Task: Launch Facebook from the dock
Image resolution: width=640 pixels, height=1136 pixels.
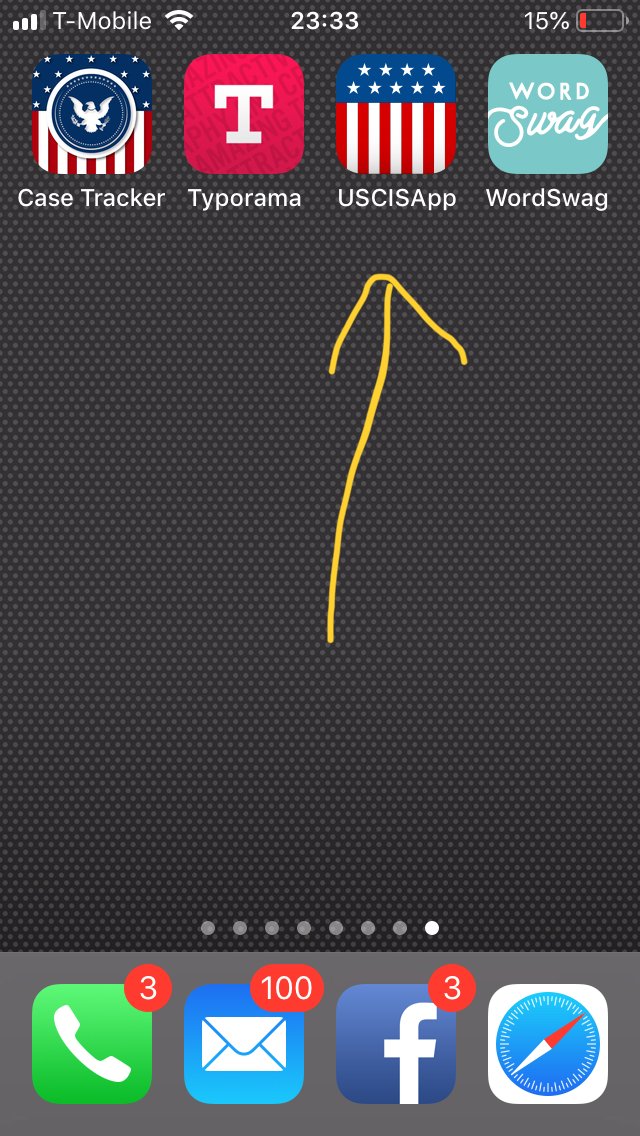Action: tap(396, 1043)
